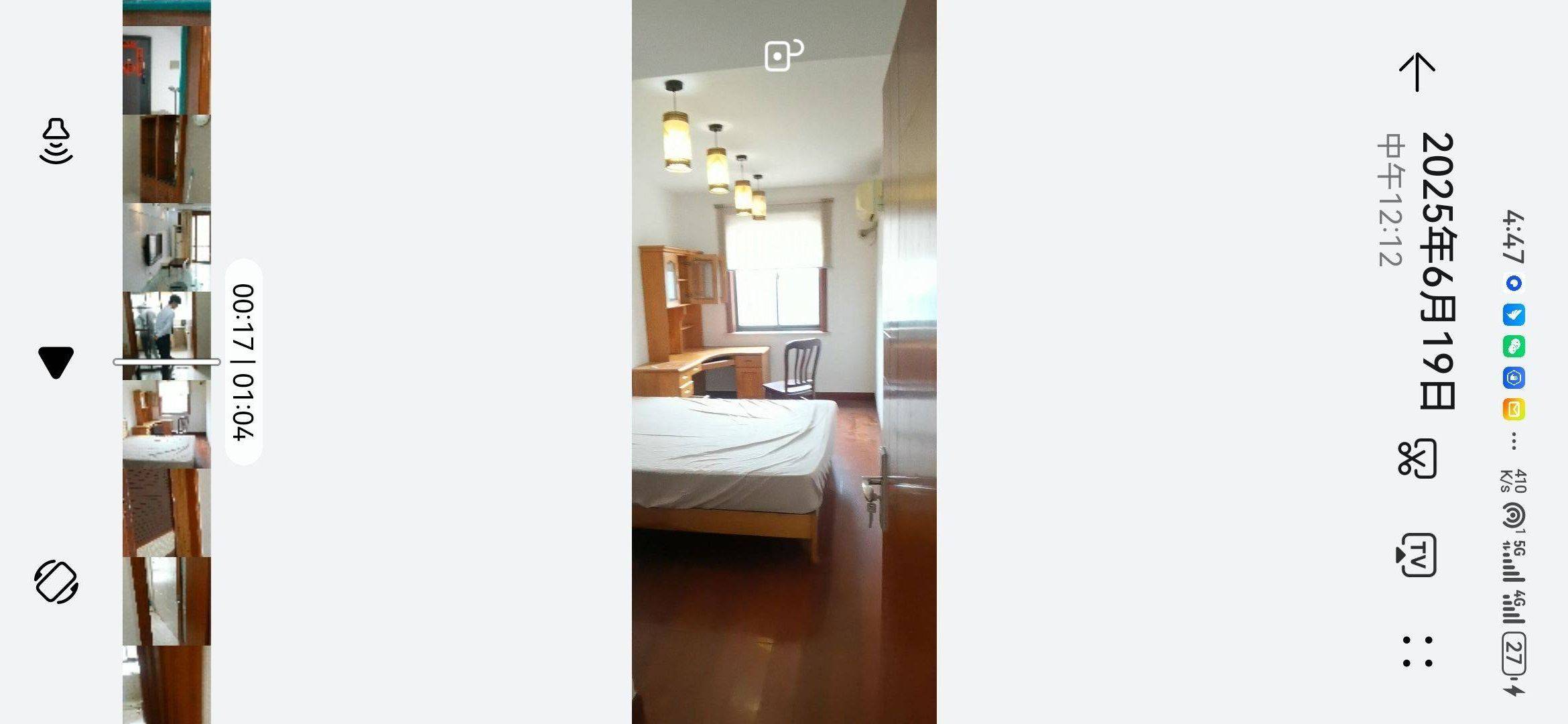Jump to the TV living room frame
This screenshot has height=724, width=1568.
point(166,247)
